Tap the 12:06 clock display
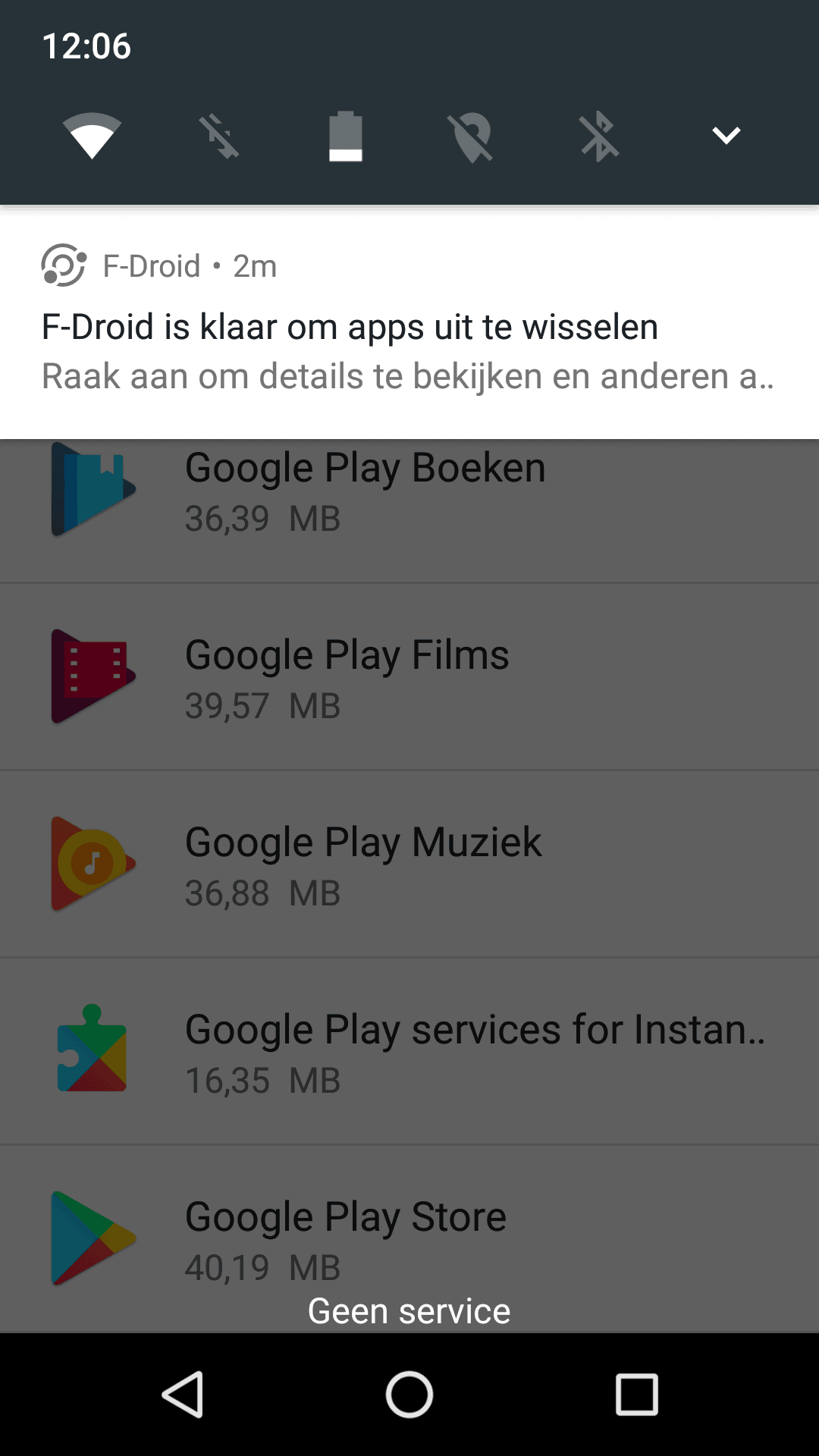Image resolution: width=819 pixels, height=1456 pixels. coord(86,46)
